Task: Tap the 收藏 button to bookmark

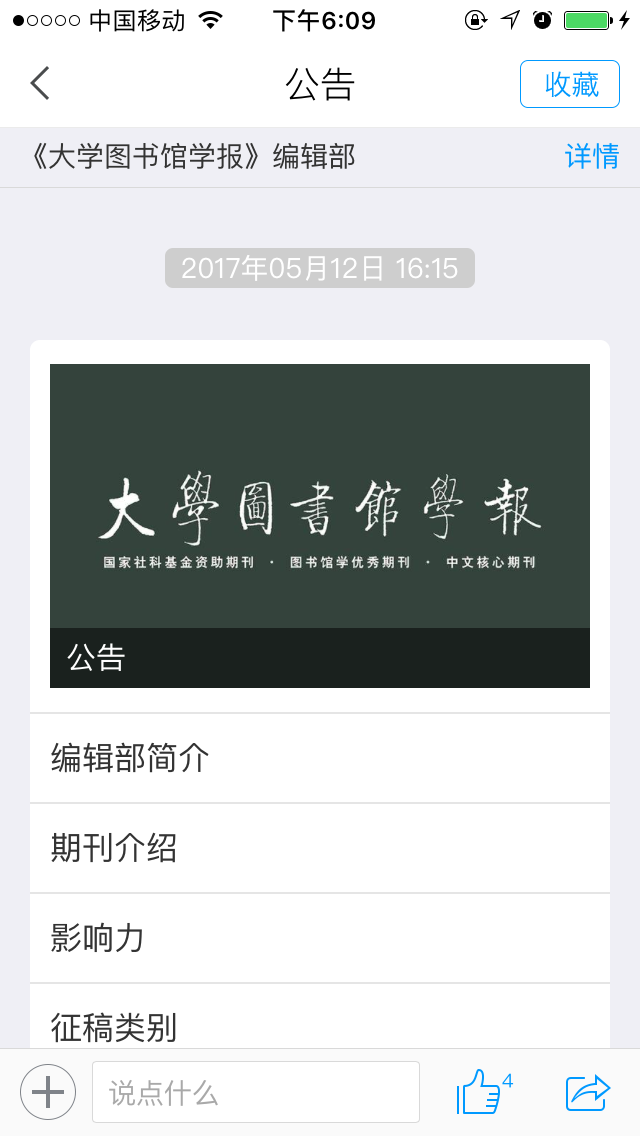Action: 570,84
